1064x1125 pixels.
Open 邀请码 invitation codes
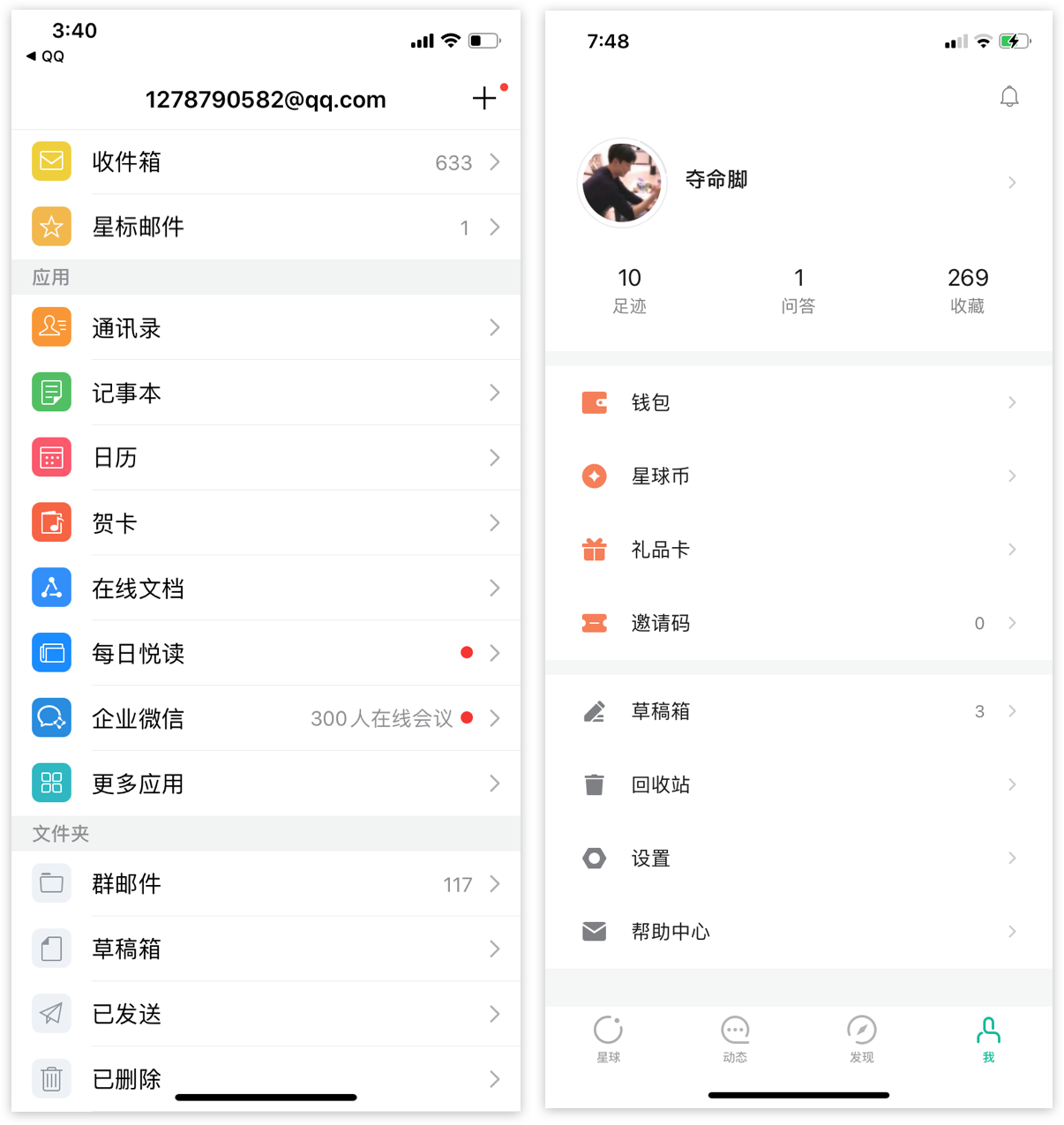point(798,624)
